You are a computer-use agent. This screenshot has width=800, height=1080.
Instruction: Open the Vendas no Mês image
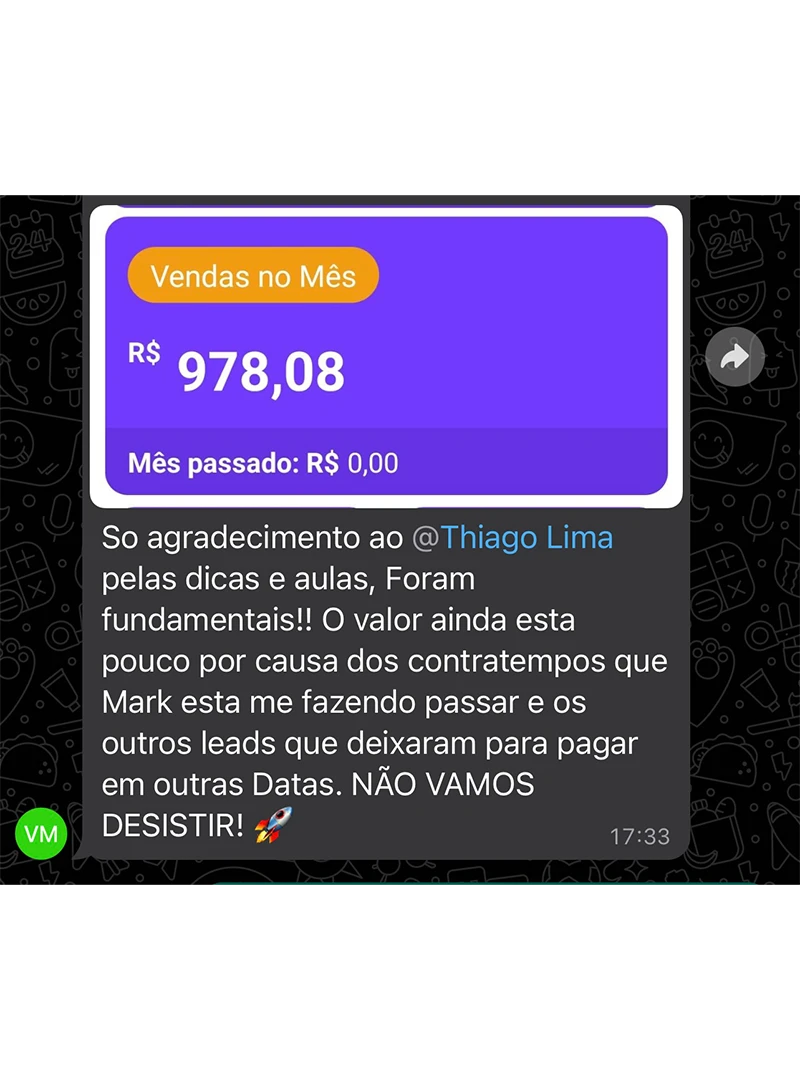(x=386, y=355)
